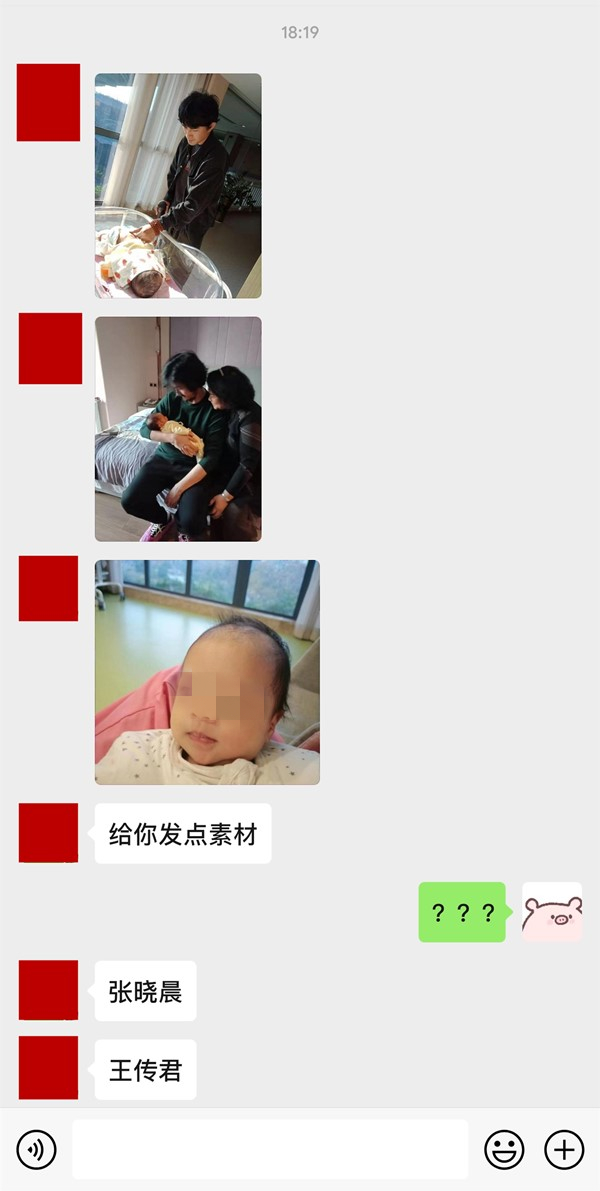Image resolution: width=600 pixels, height=1191 pixels.
Task: Enlarge the baby close-up photo
Action: [207, 672]
